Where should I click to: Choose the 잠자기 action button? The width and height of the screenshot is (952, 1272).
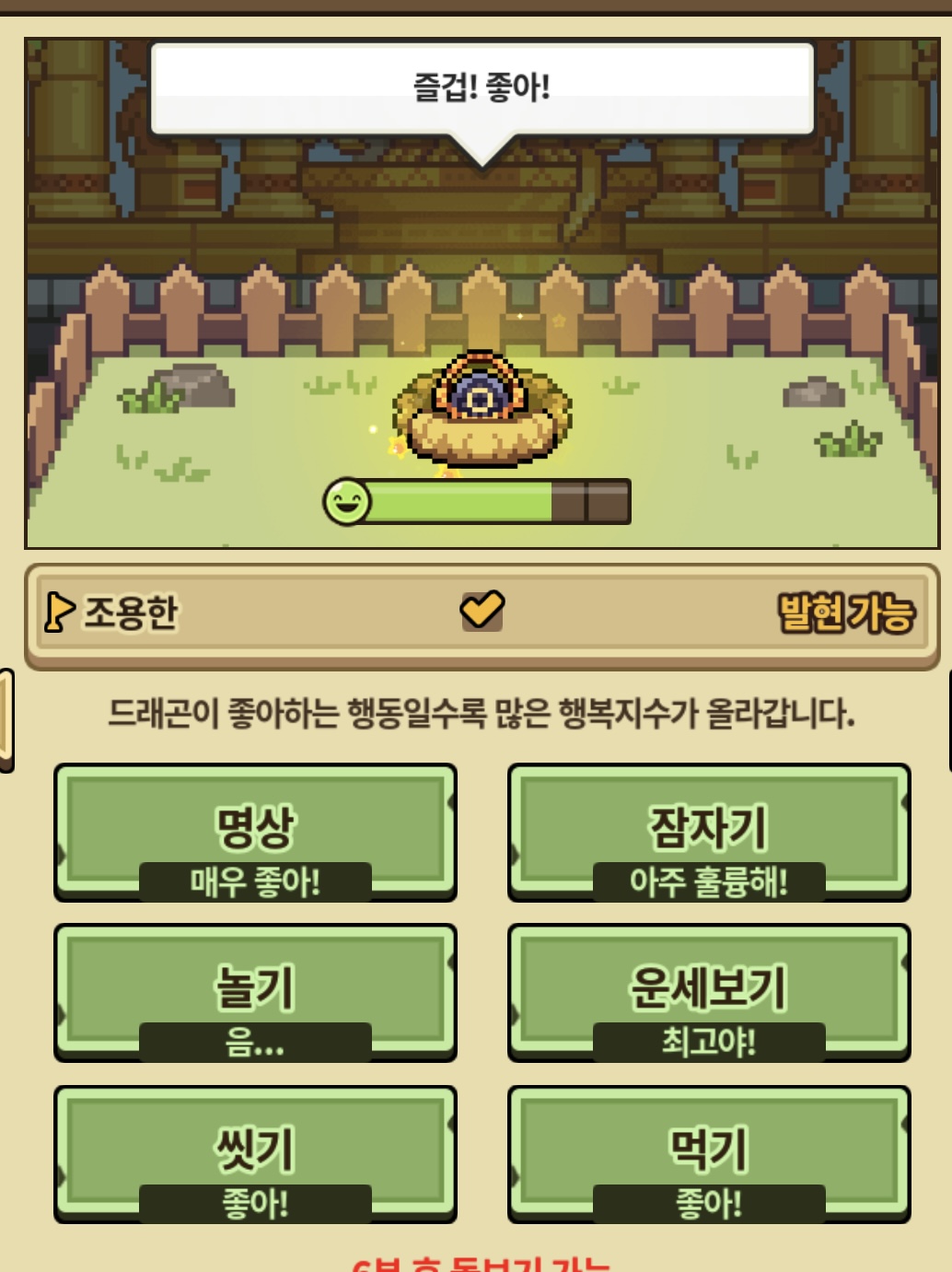coord(708,831)
